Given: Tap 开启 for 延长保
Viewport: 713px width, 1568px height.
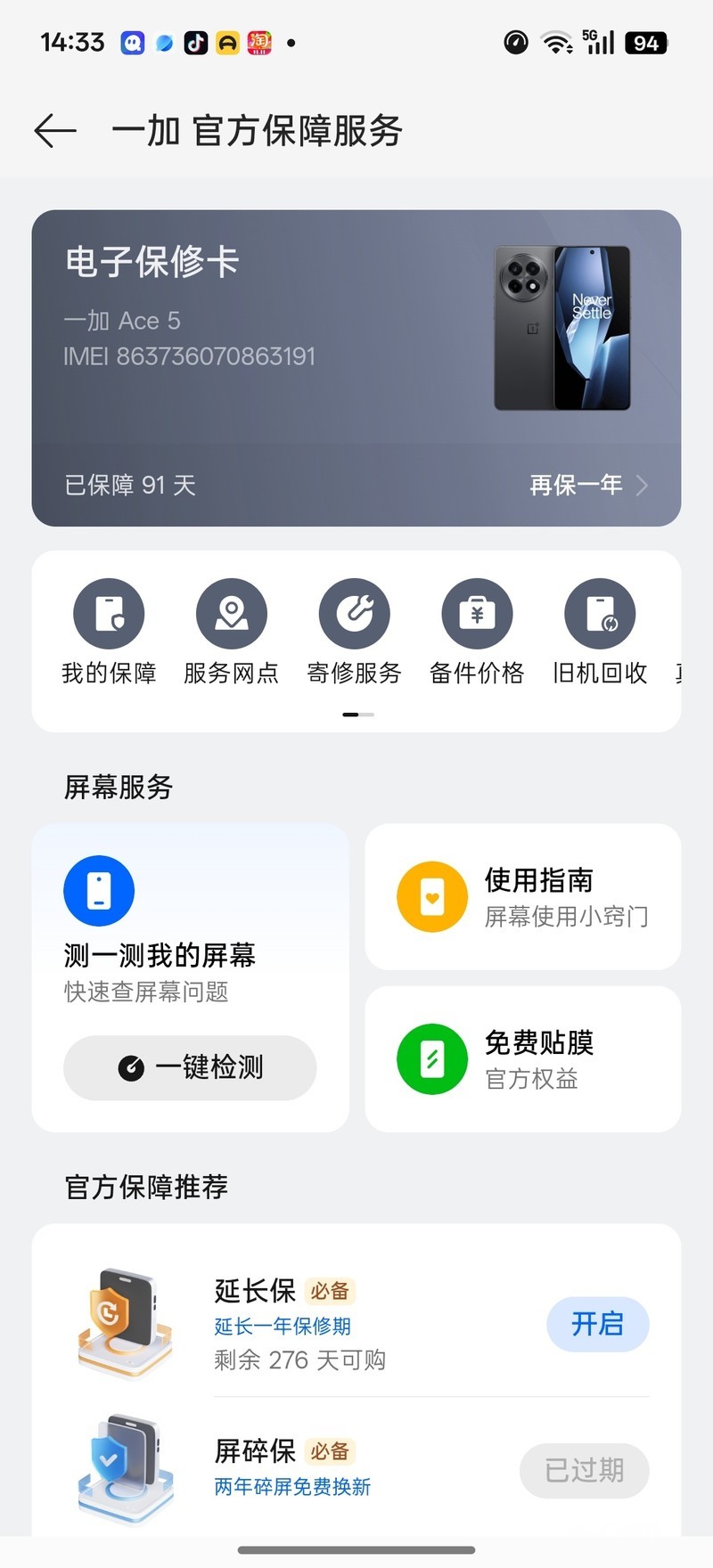Looking at the screenshot, I should click(597, 1324).
